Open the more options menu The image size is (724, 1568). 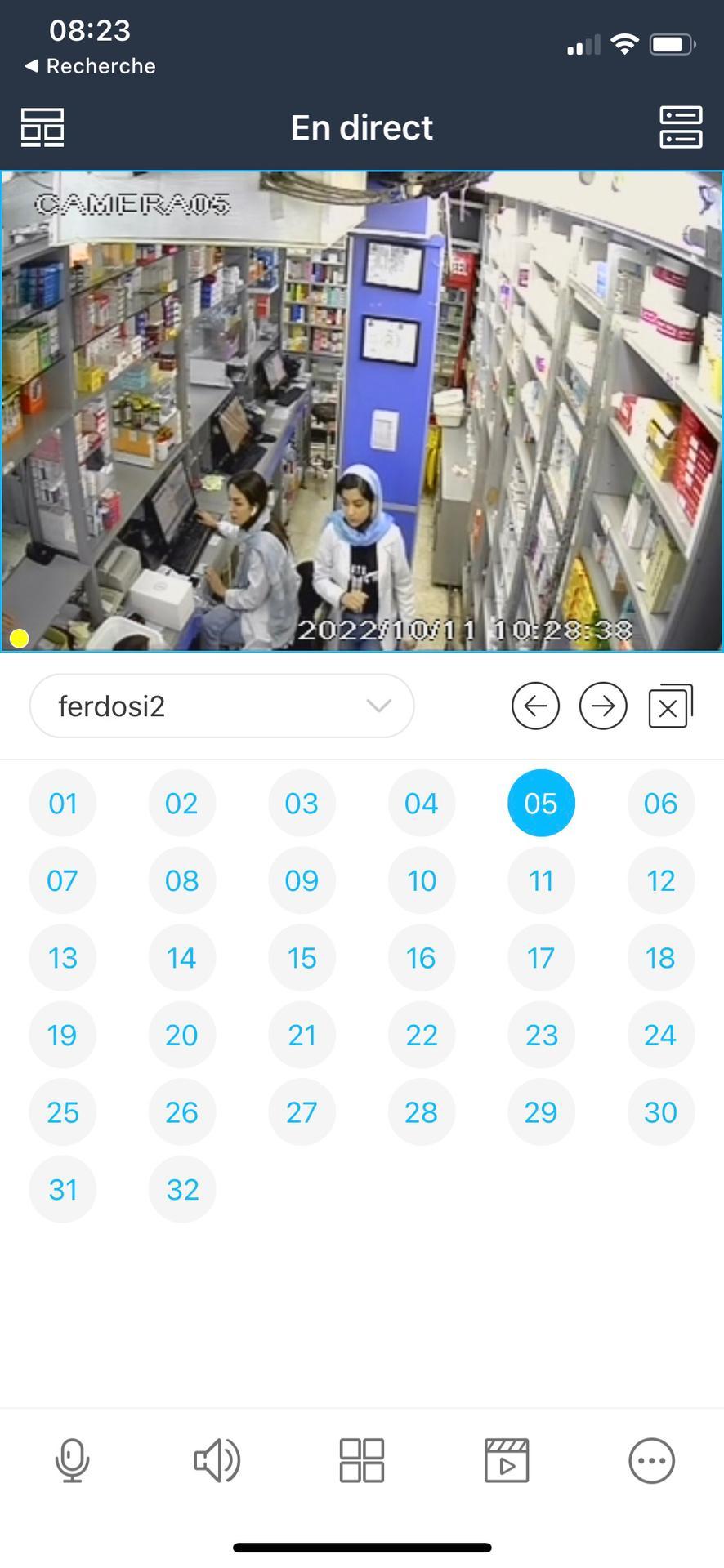pos(651,1460)
